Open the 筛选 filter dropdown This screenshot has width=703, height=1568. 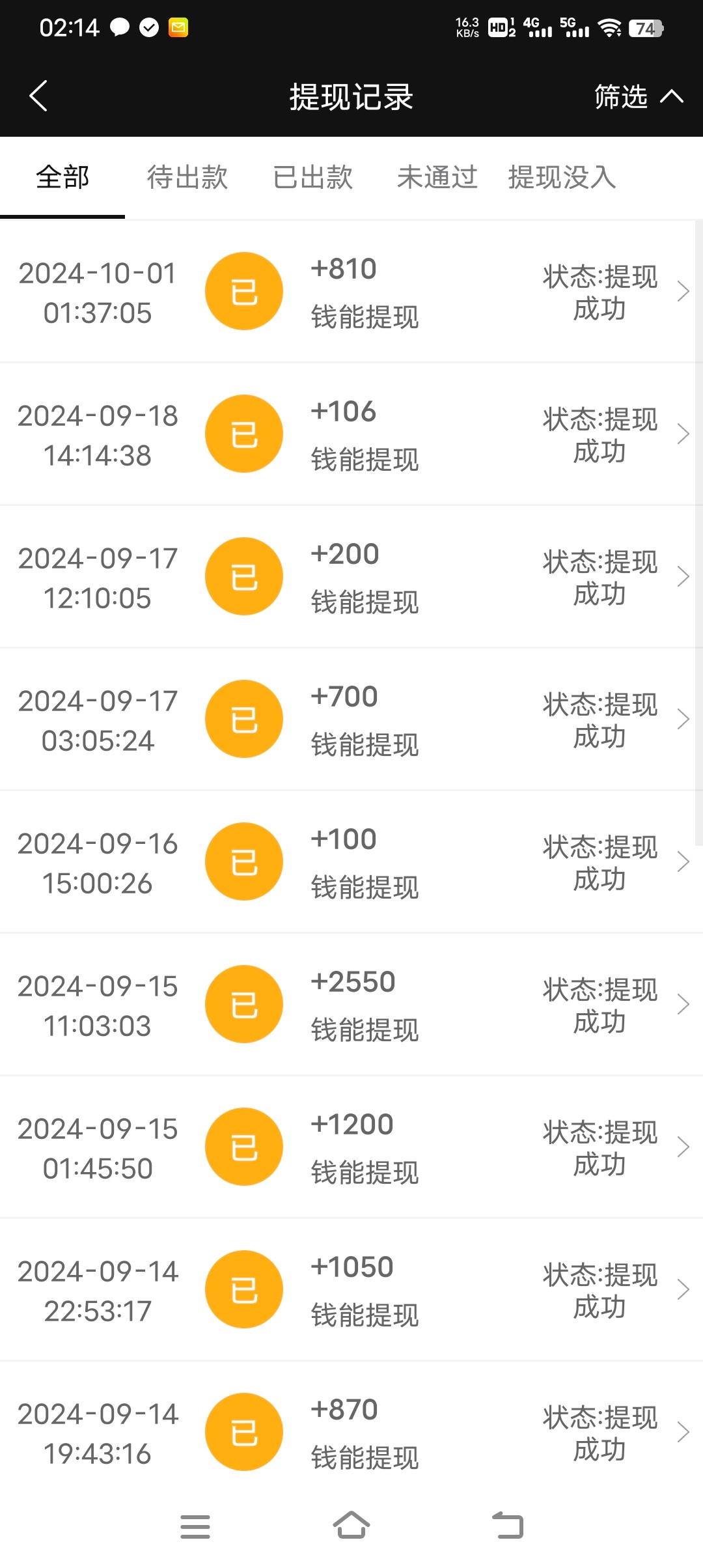pos(638,97)
